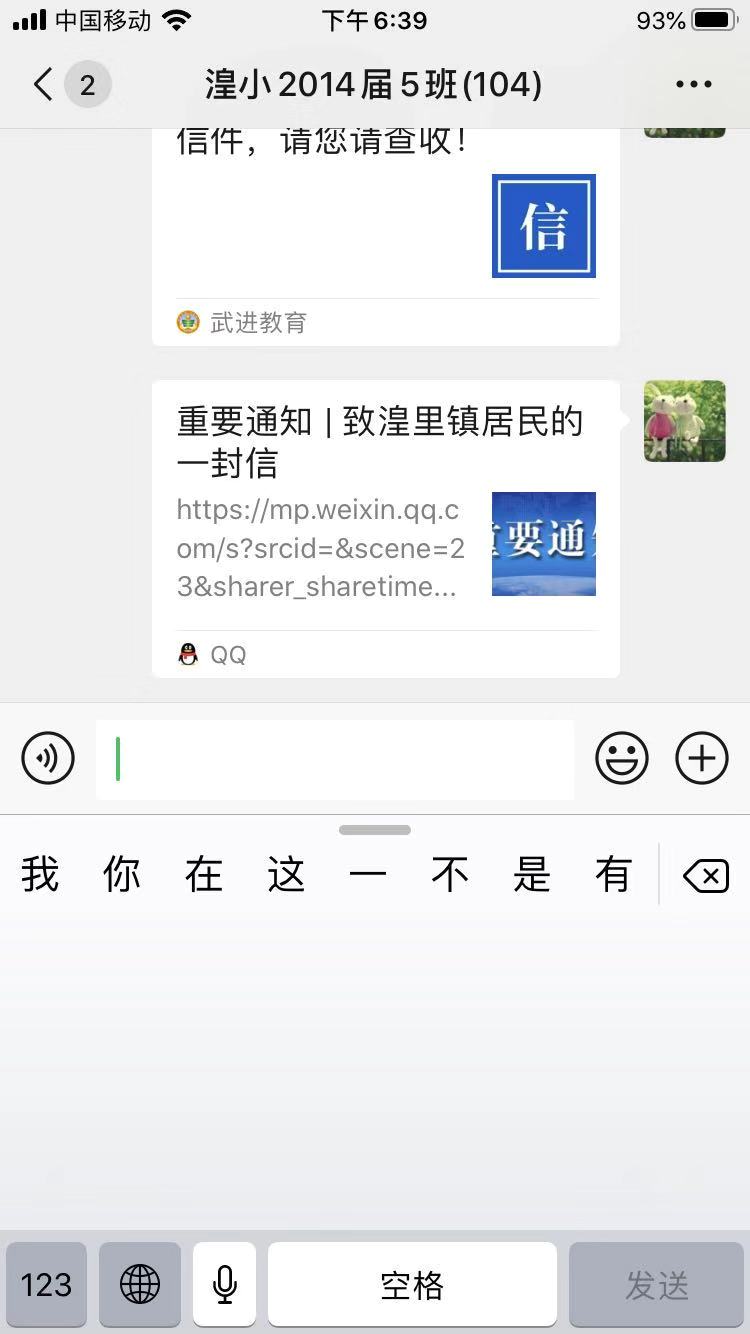This screenshot has width=750, height=1334.
Task: Switch to voice message input
Action: [48, 759]
